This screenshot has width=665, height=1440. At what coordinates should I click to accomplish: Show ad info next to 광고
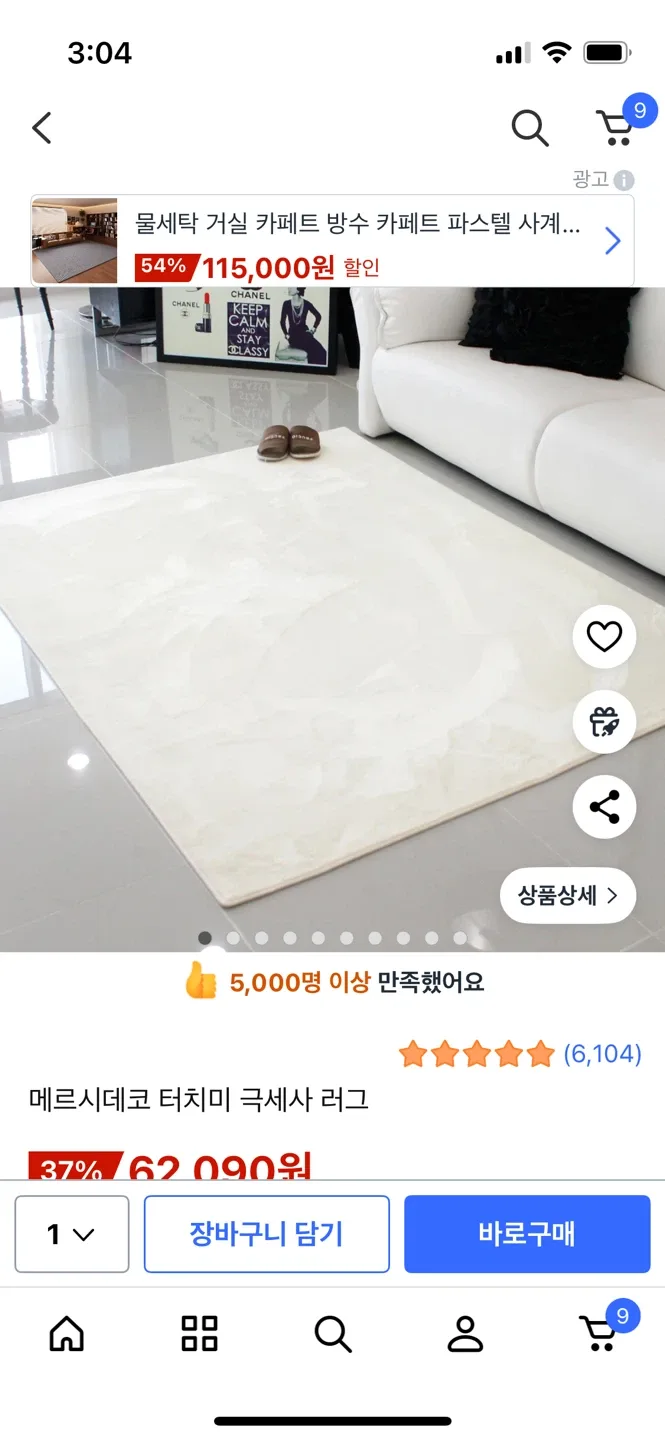(x=624, y=180)
